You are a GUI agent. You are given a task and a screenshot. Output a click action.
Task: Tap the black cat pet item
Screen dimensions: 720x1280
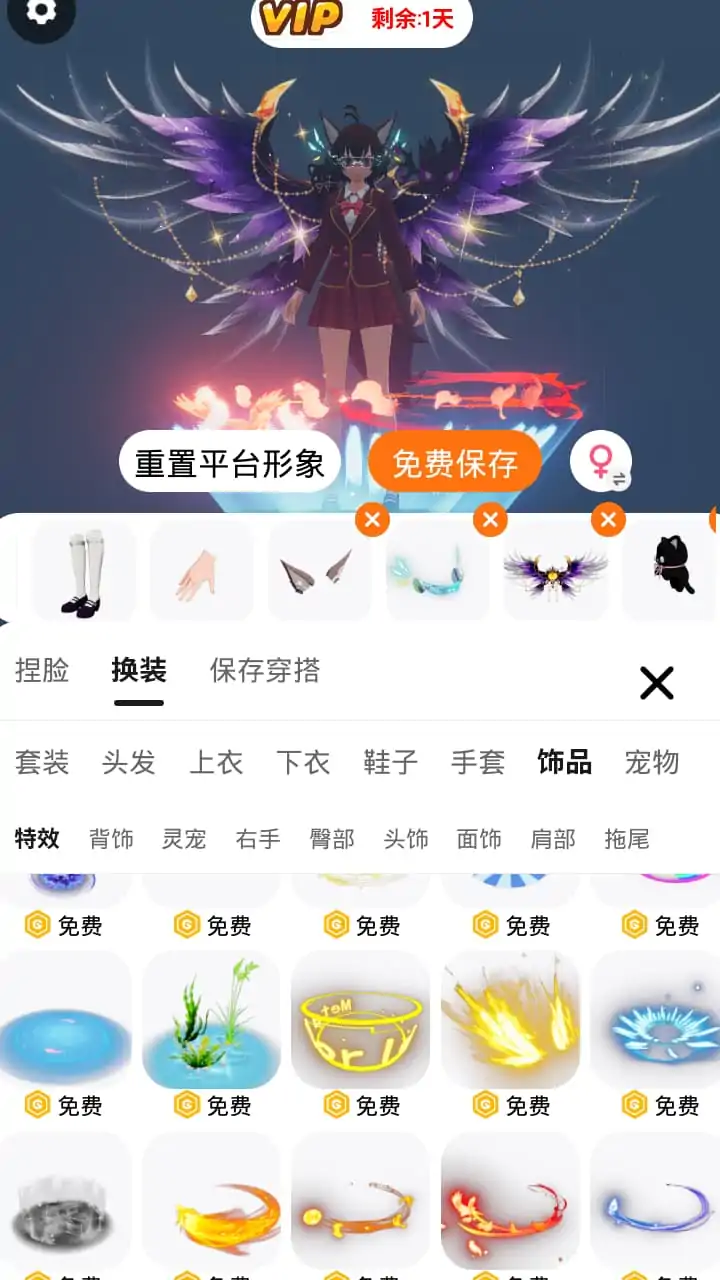tap(670, 570)
